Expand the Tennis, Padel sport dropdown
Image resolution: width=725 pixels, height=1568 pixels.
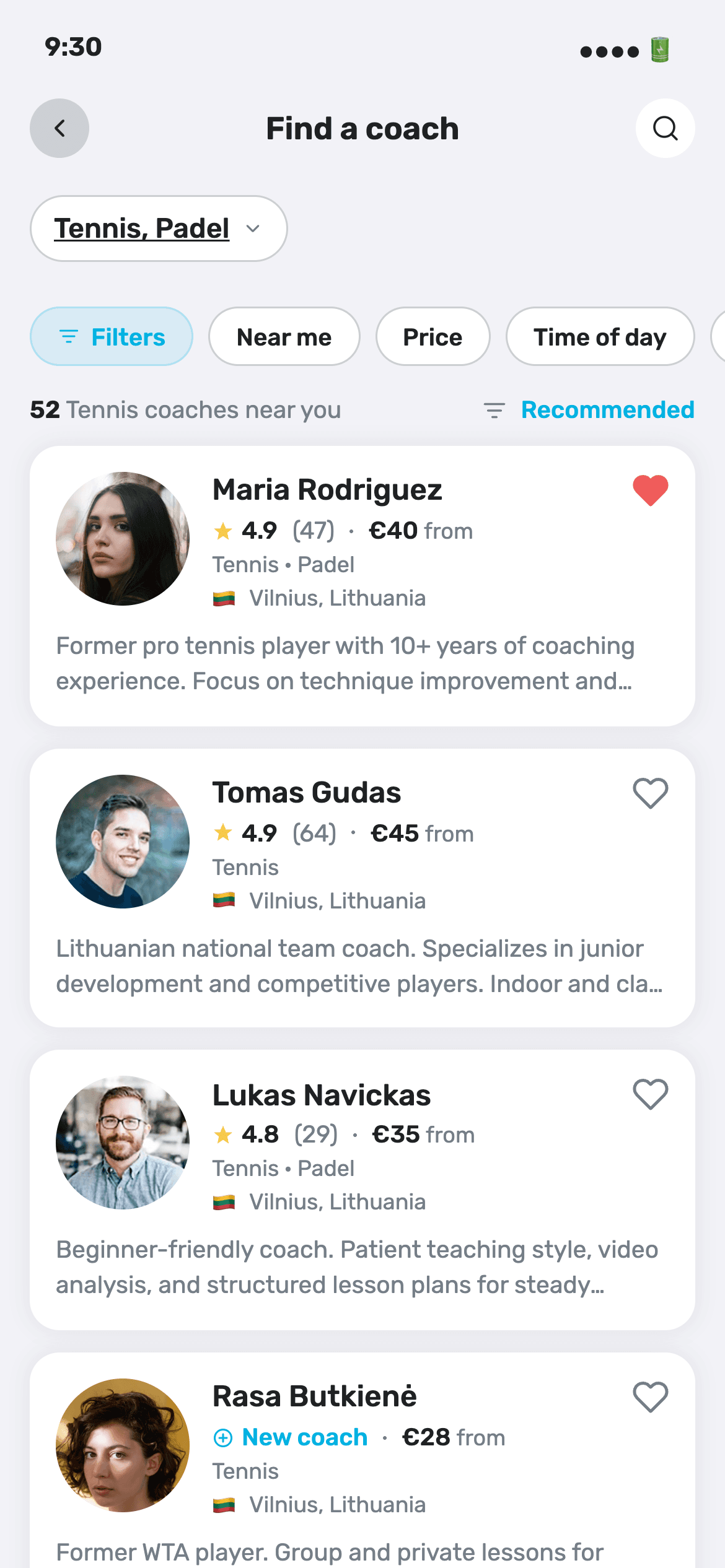point(159,229)
